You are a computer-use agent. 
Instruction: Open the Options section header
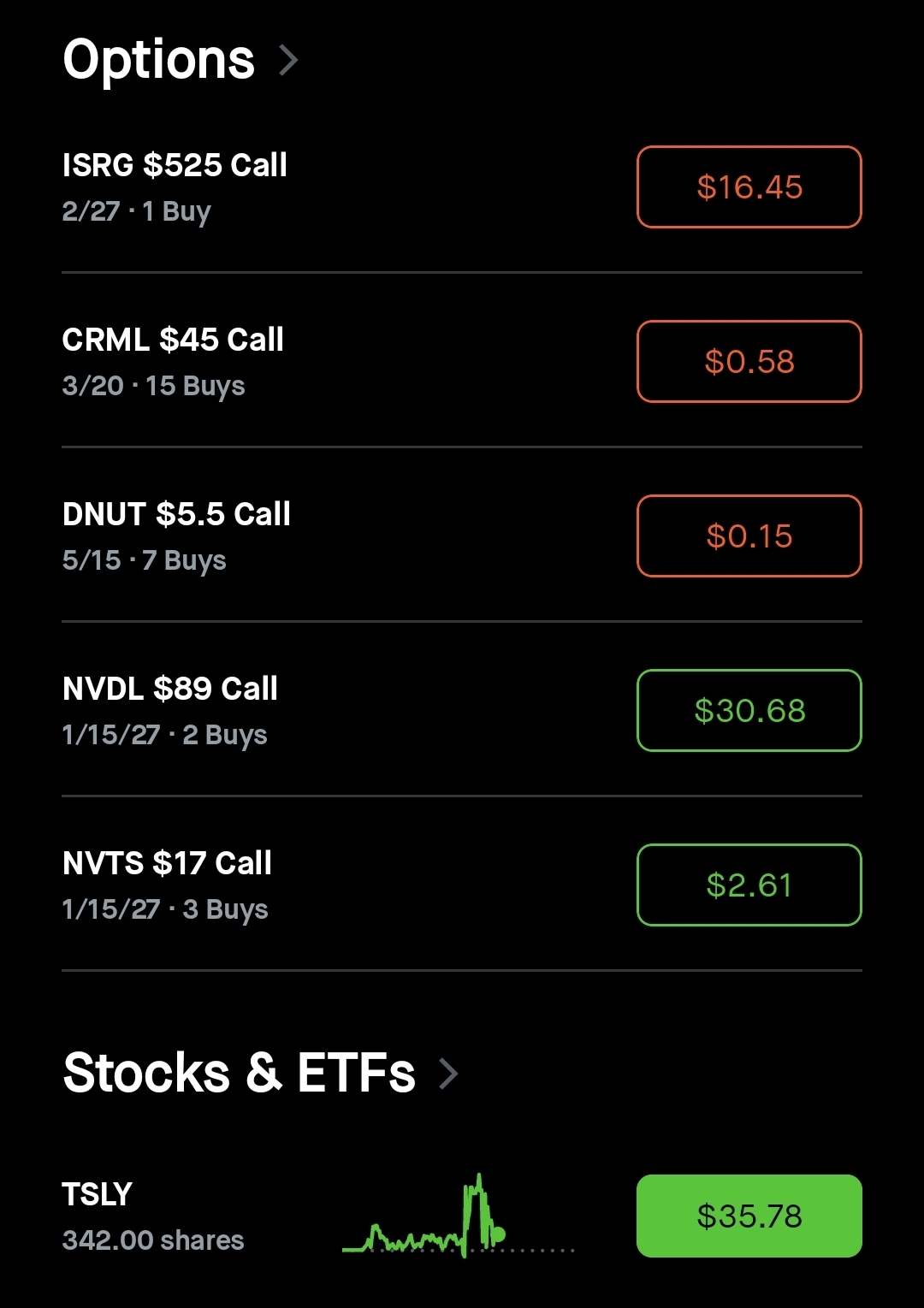[x=180, y=60]
